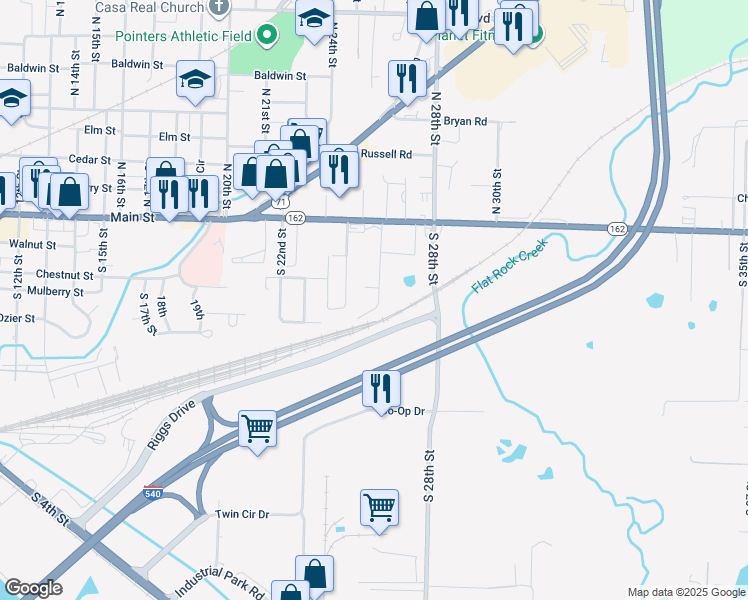Tap the restaurant marker near Co-Op Dr

point(381,389)
